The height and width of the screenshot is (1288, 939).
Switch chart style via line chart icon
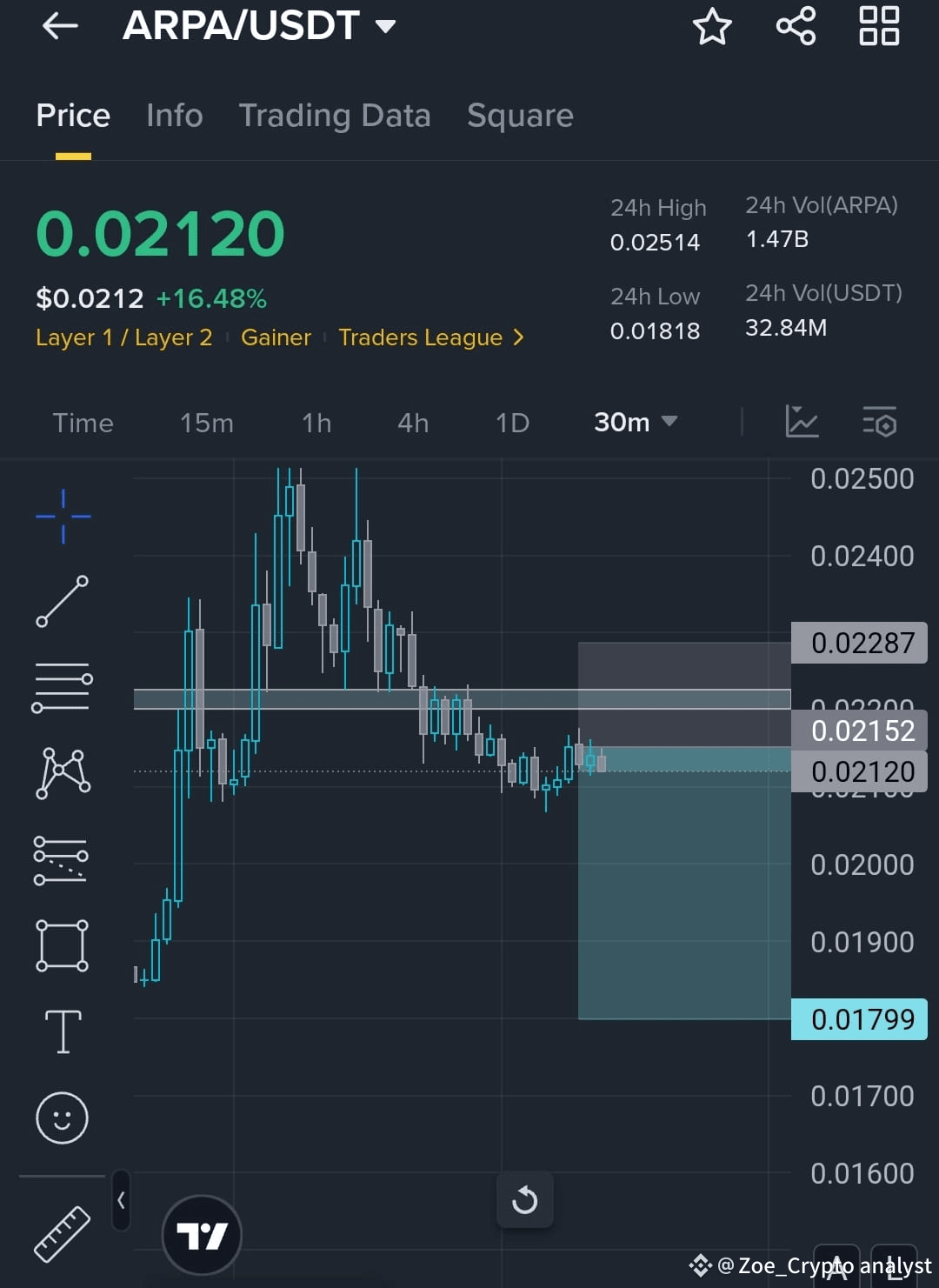click(x=802, y=423)
